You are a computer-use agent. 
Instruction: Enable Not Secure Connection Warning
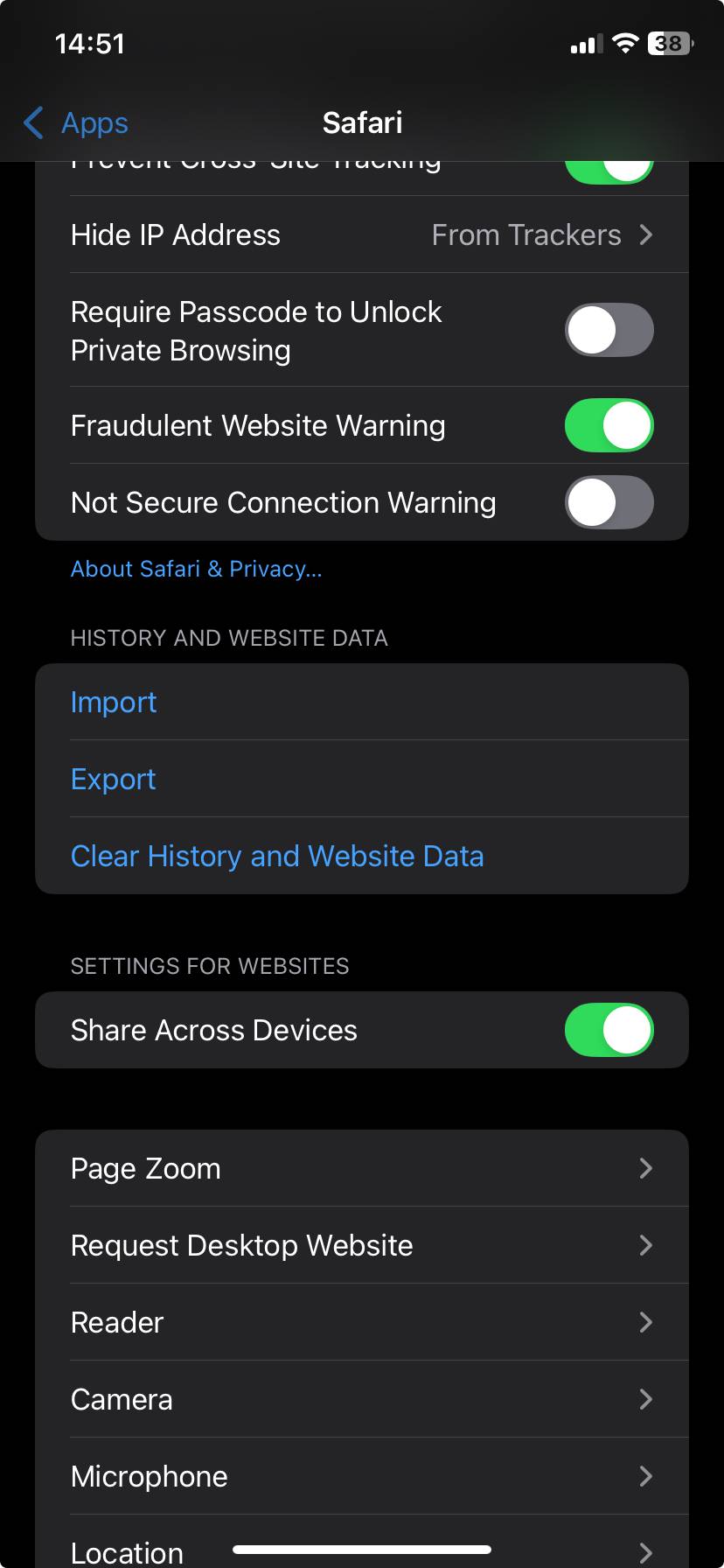[x=609, y=503]
